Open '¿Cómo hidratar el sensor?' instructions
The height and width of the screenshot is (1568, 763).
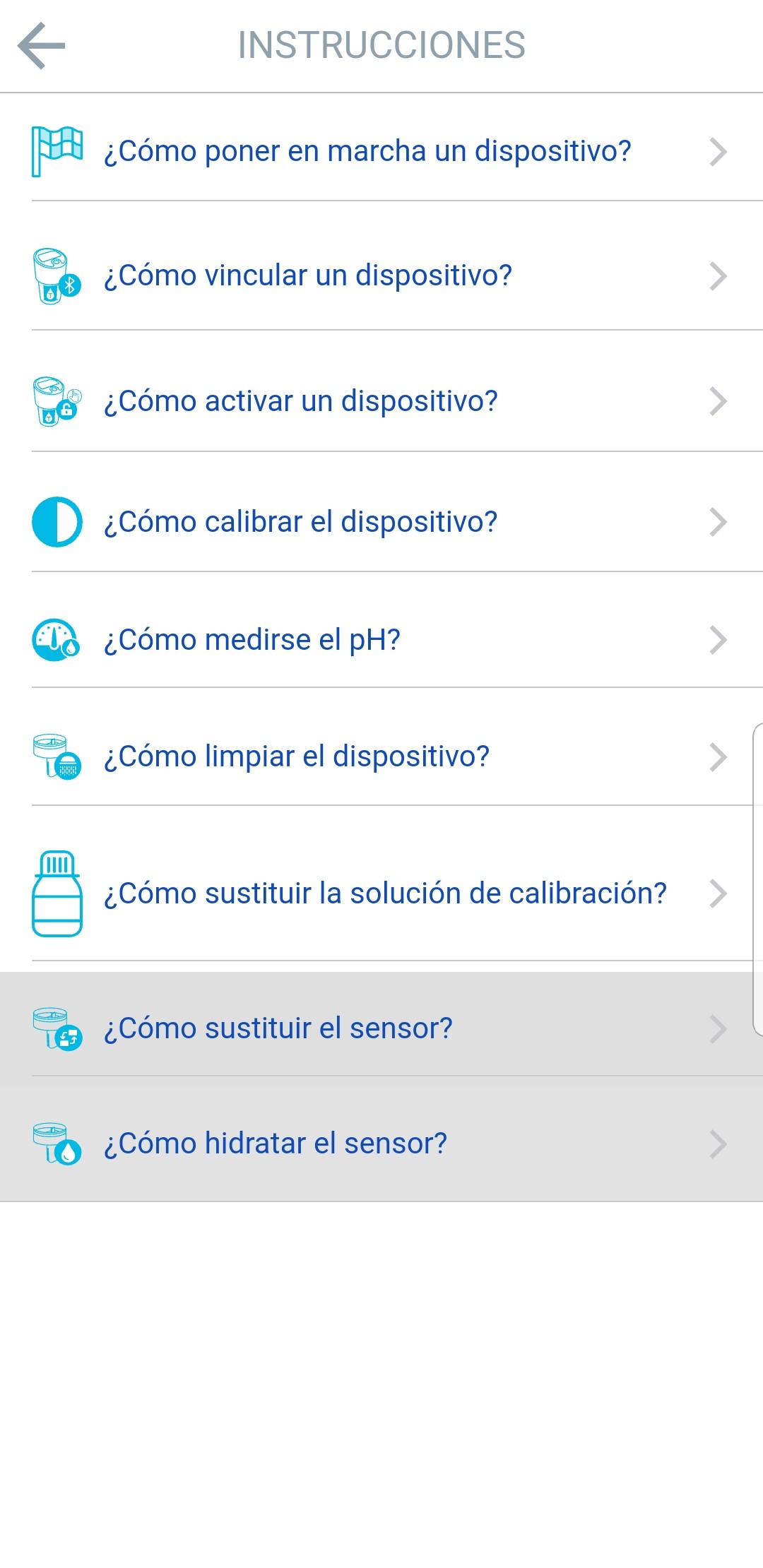point(381,1144)
